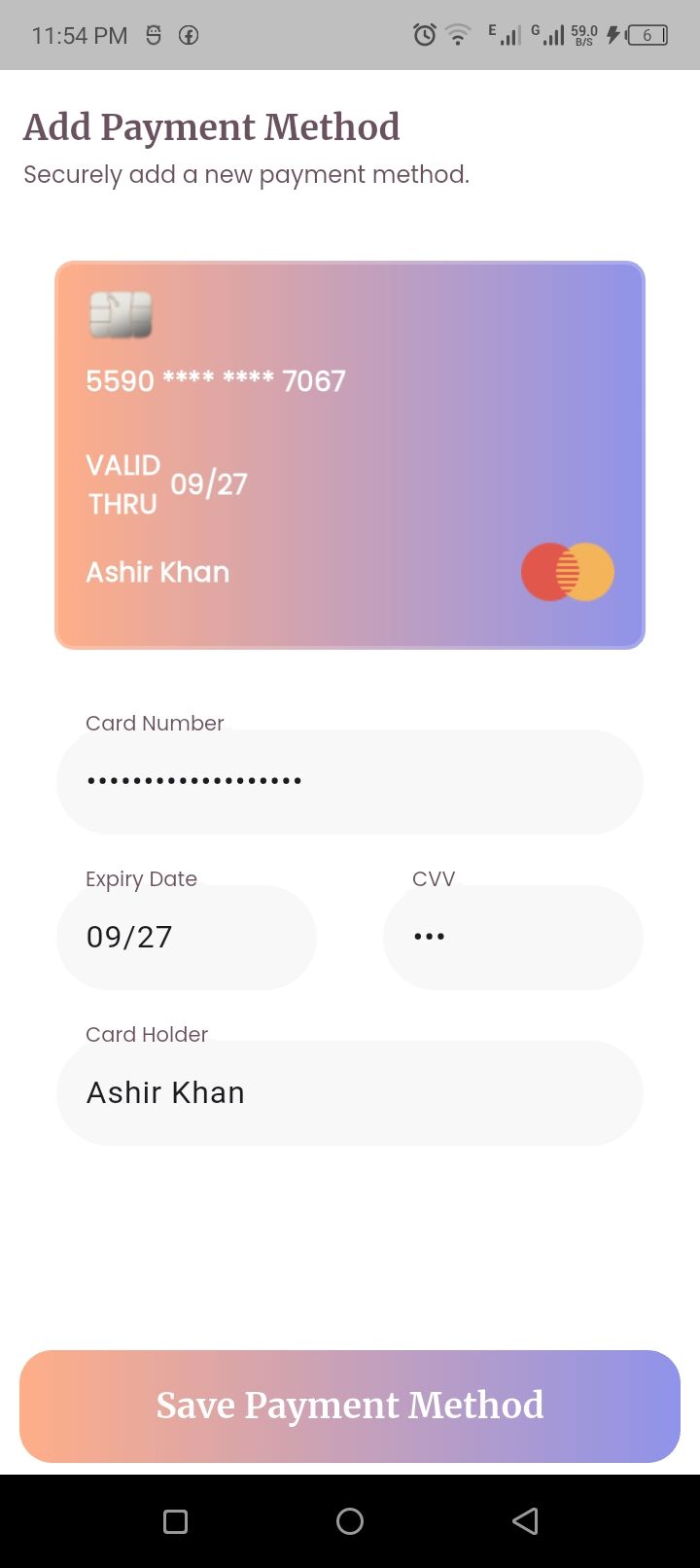Screen dimensions: 700x1568
Task: Open recent apps from navigation bar
Action: pyautogui.click(x=175, y=1521)
